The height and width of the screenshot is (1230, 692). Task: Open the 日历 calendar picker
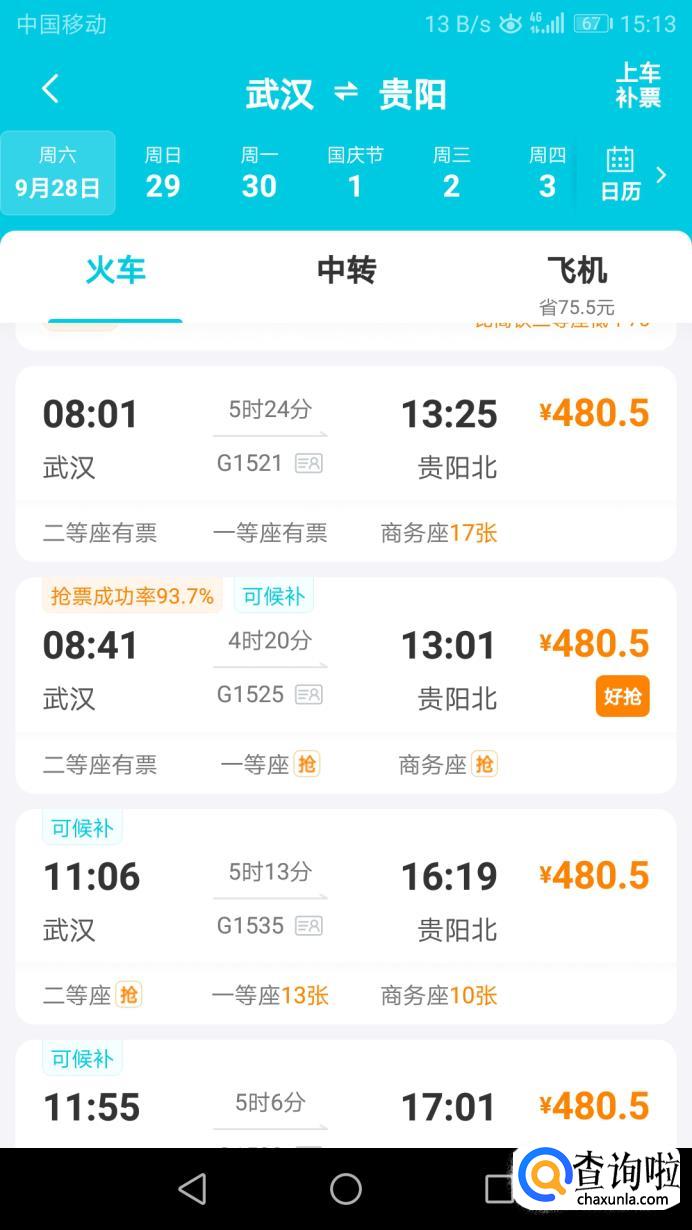(620, 173)
